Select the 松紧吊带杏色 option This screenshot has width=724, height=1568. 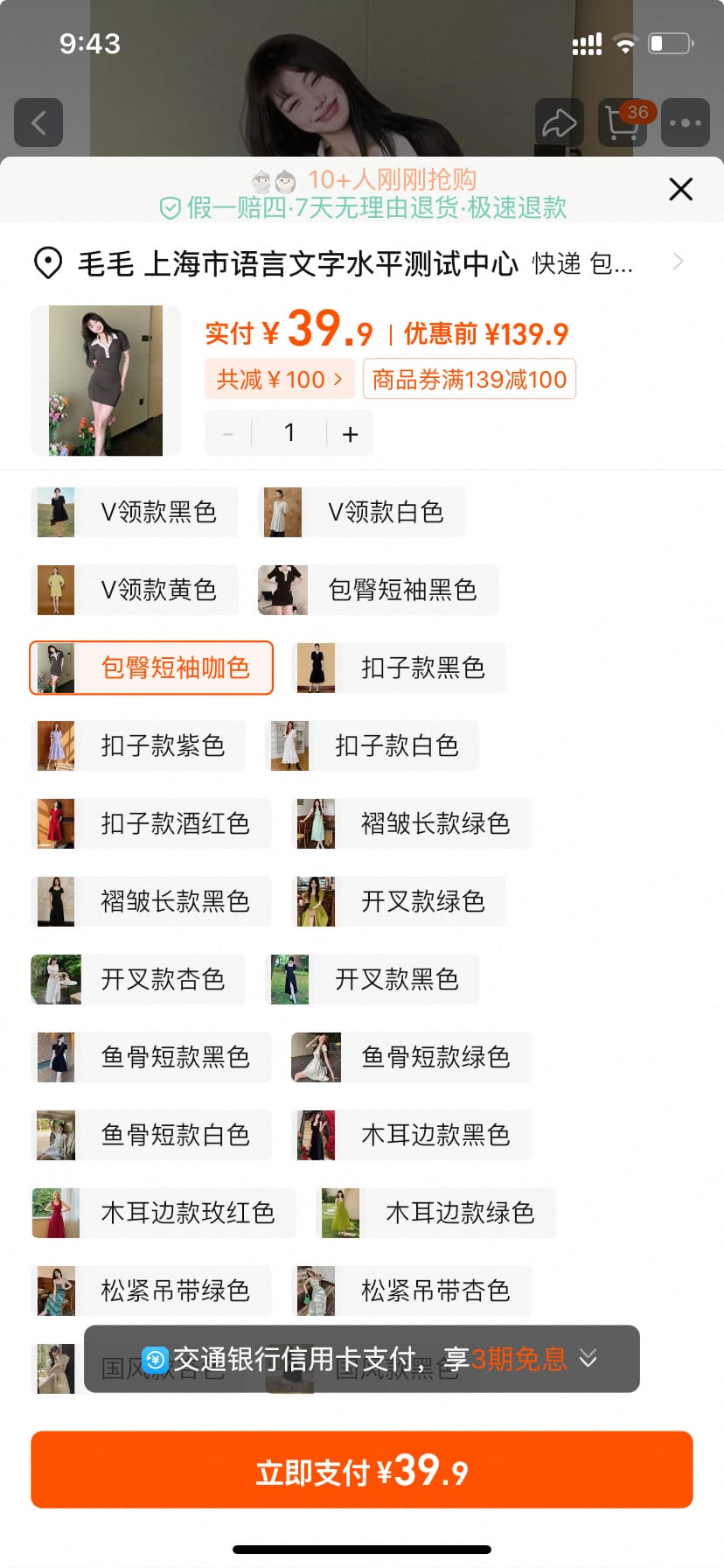(411, 1291)
